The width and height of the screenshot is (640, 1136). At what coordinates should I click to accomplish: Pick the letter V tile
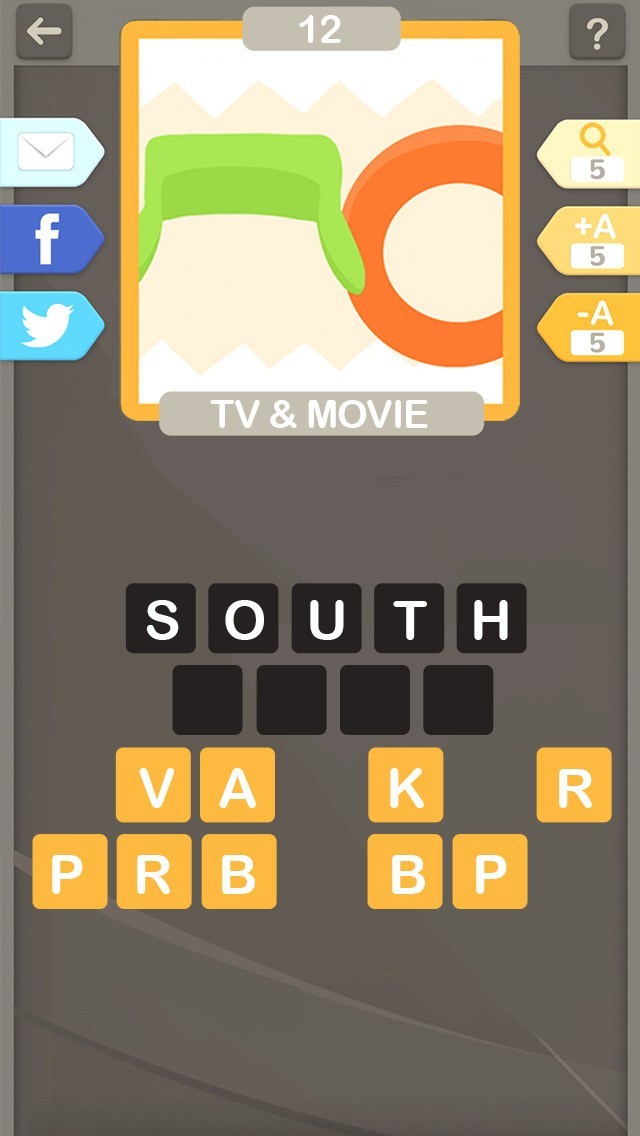click(x=153, y=785)
